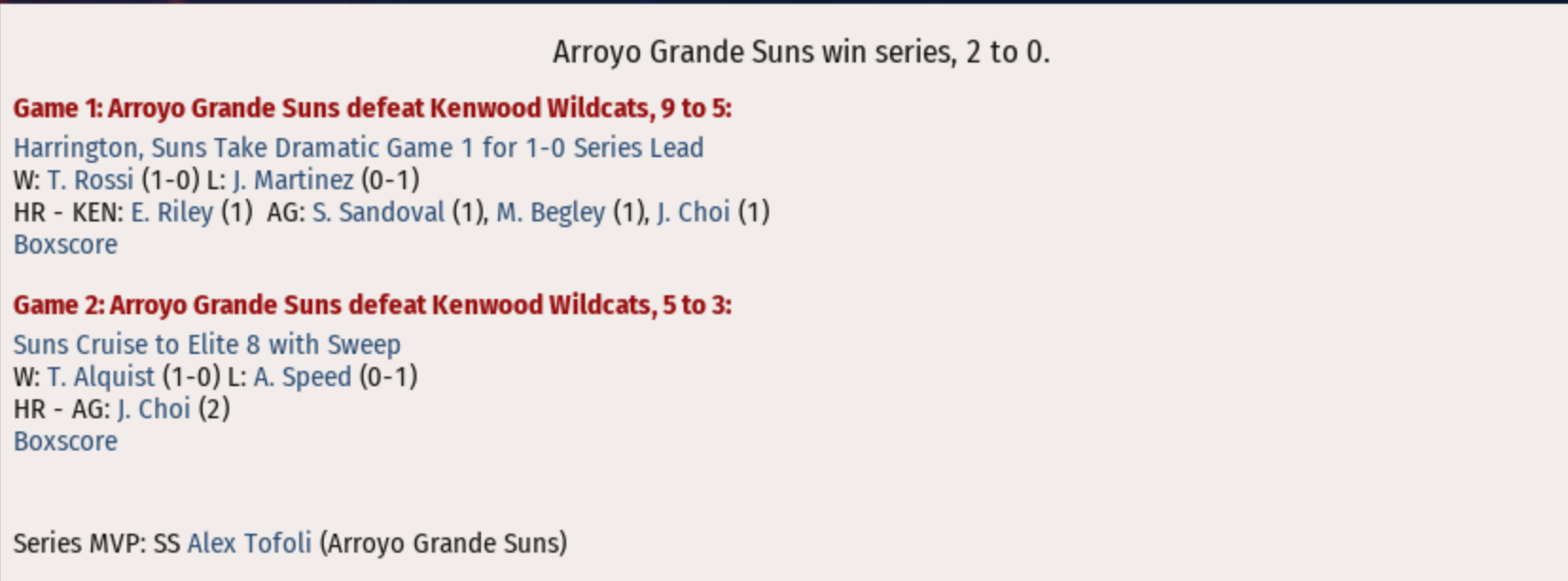Open T. Alquist's player page

tap(100, 378)
